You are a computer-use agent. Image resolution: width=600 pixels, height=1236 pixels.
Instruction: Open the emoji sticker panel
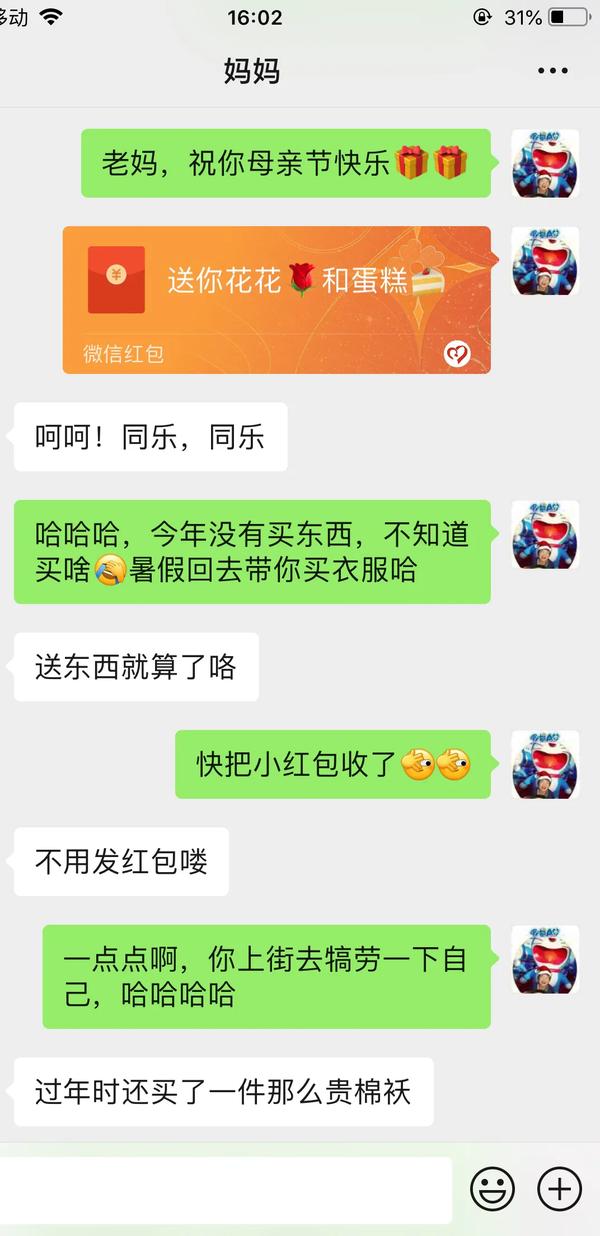(x=493, y=1189)
